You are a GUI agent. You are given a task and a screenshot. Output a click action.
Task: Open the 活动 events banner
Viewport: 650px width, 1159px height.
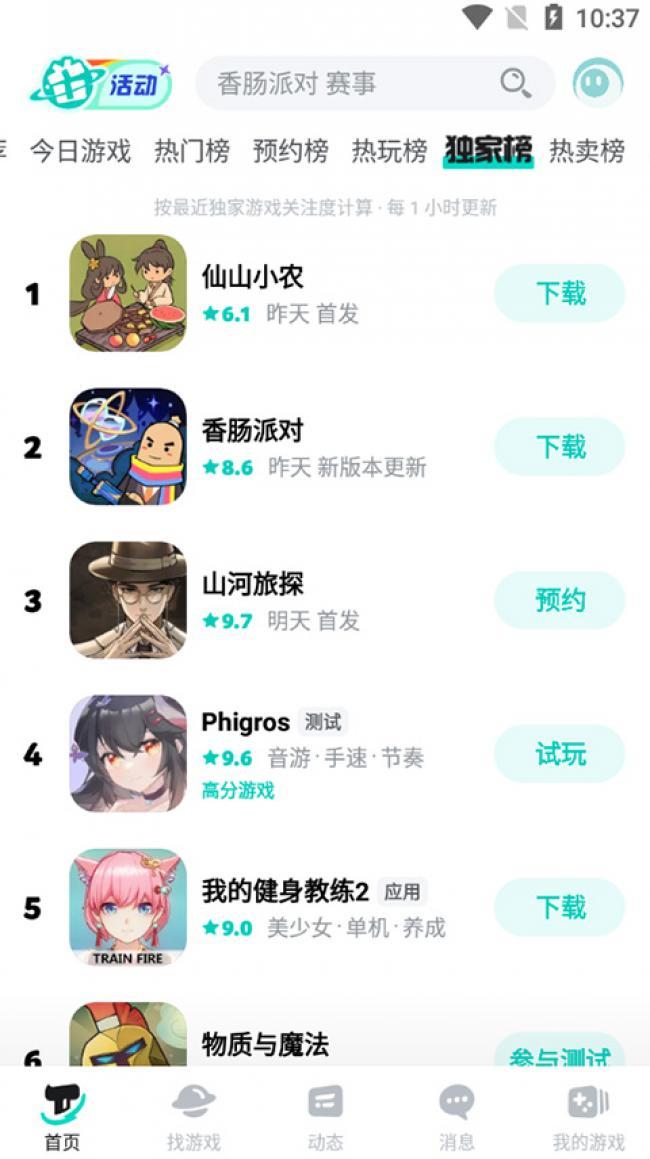101,84
